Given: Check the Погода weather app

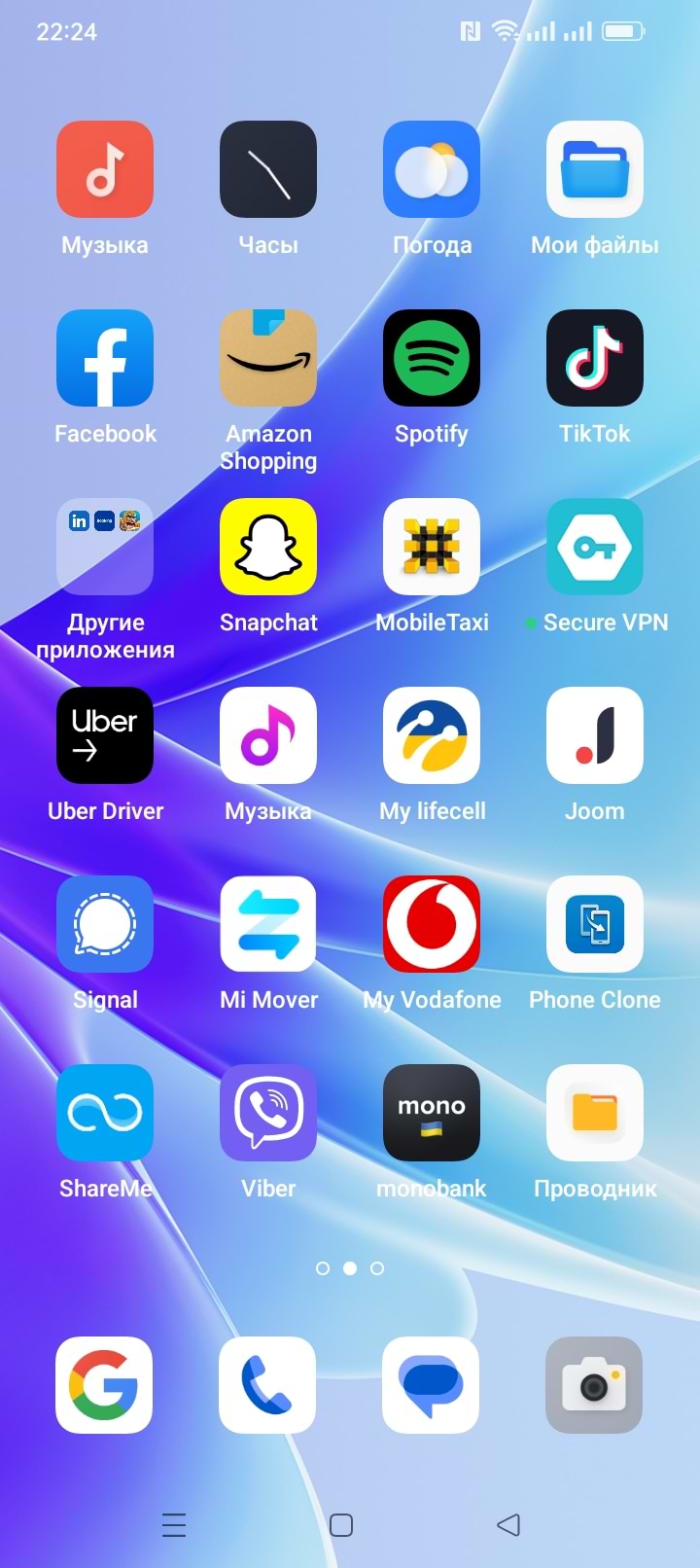Looking at the screenshot, I should 432,169.
